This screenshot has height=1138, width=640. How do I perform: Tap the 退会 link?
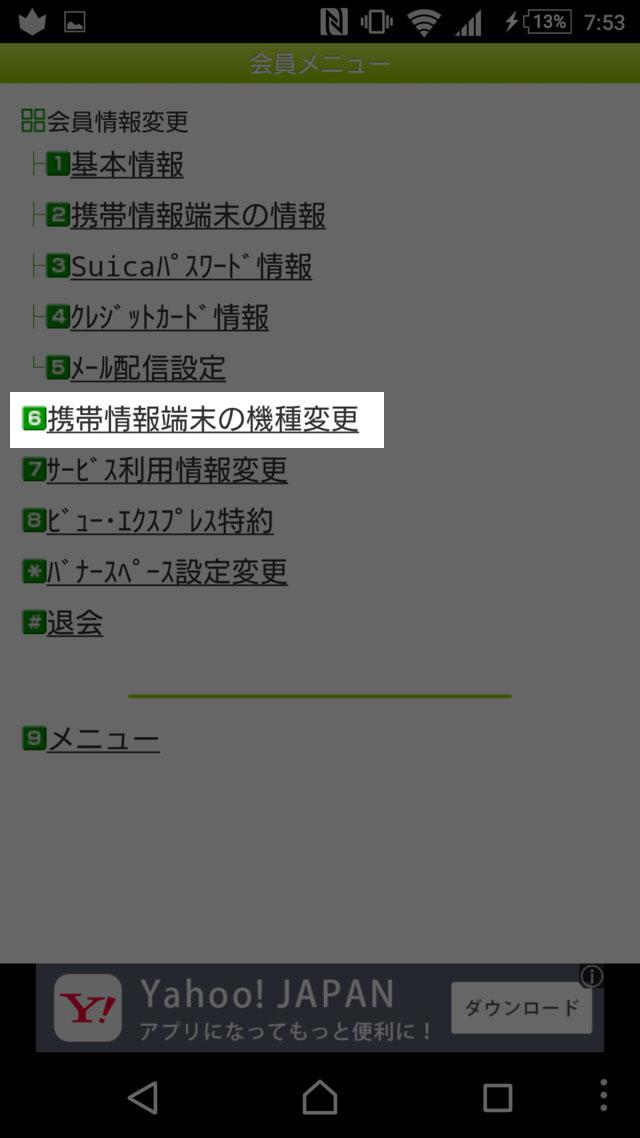click(x=75, y=623)
